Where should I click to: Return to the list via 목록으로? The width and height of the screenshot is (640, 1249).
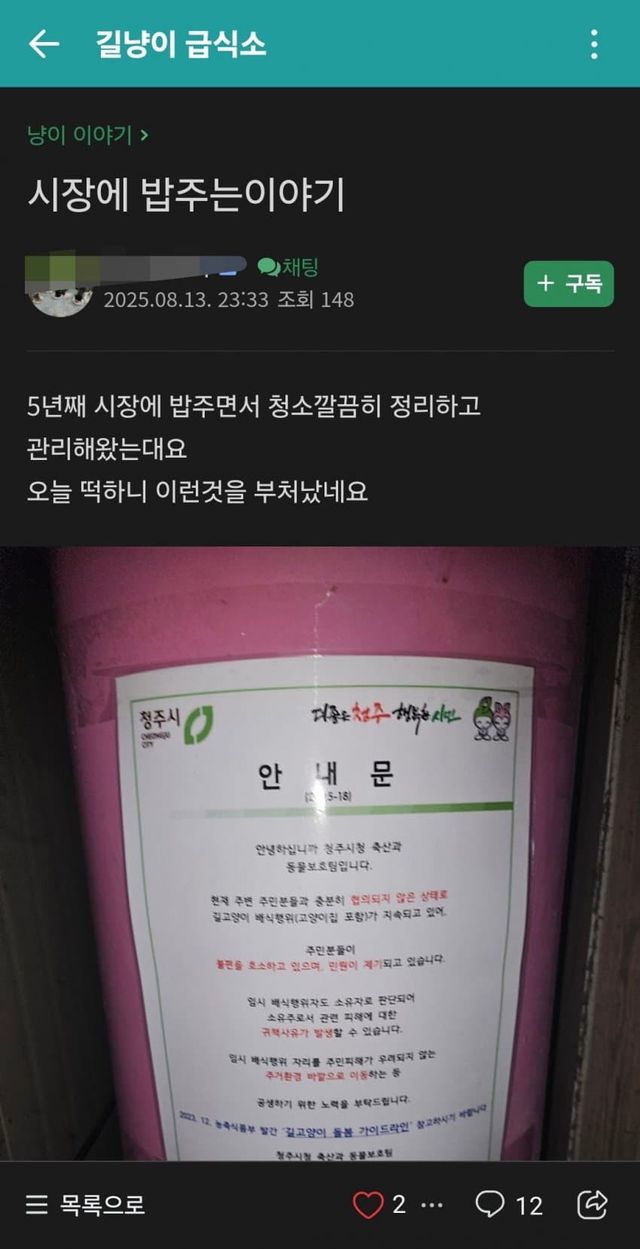pyautogui.click(x=86, y=1205)
